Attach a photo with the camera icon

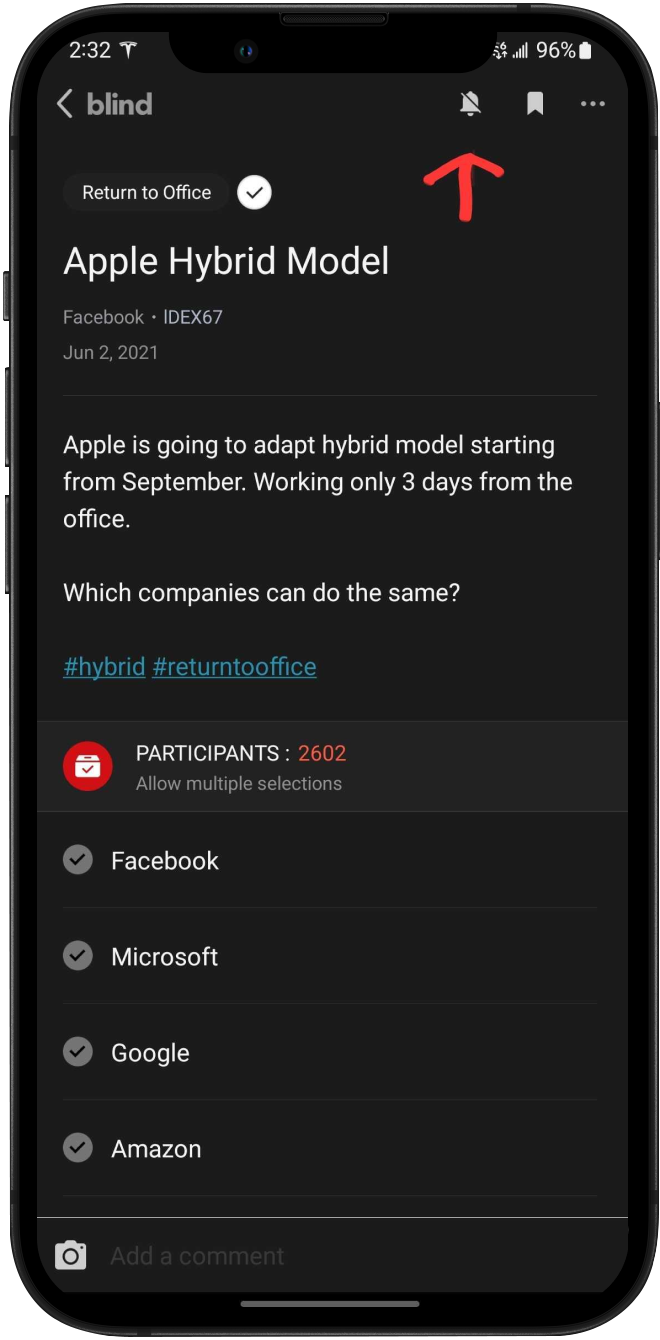tap(70, 1256)
